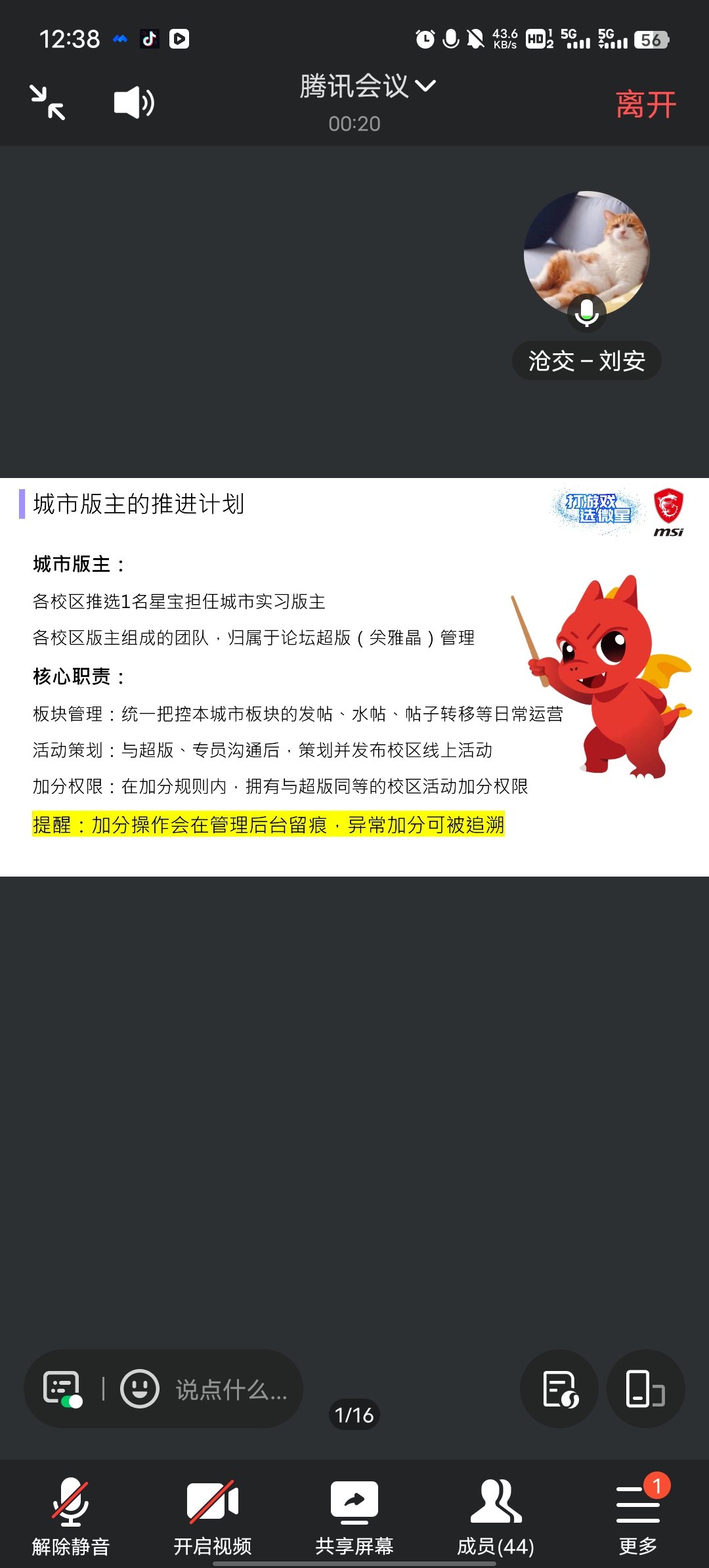The width and height of the screenshot is (709, 1568).
Task: Open 沧交-刘安's participant tile
Action: click(x=586, y=256)
